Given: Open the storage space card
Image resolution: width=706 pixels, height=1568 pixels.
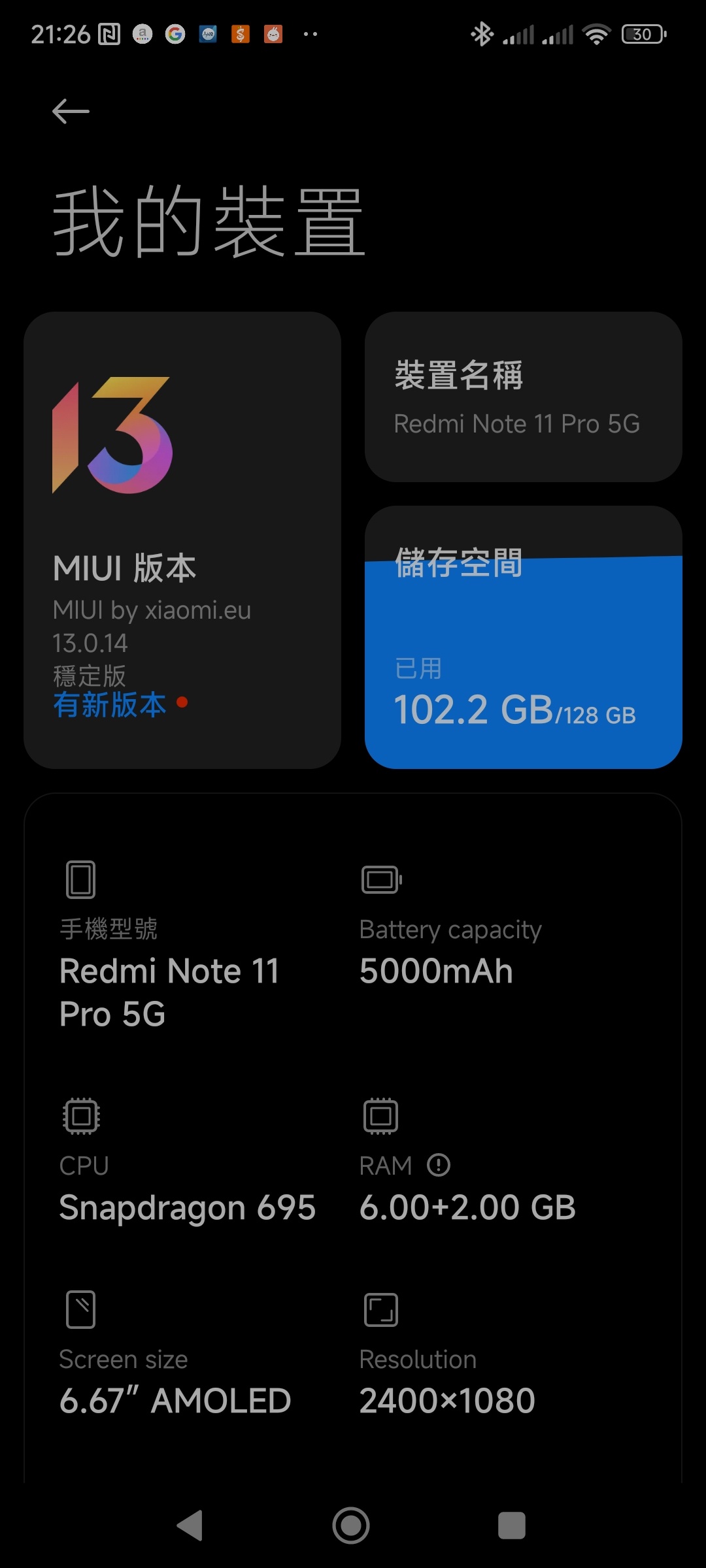Looking at the screenshot, I should pos(524,637).
